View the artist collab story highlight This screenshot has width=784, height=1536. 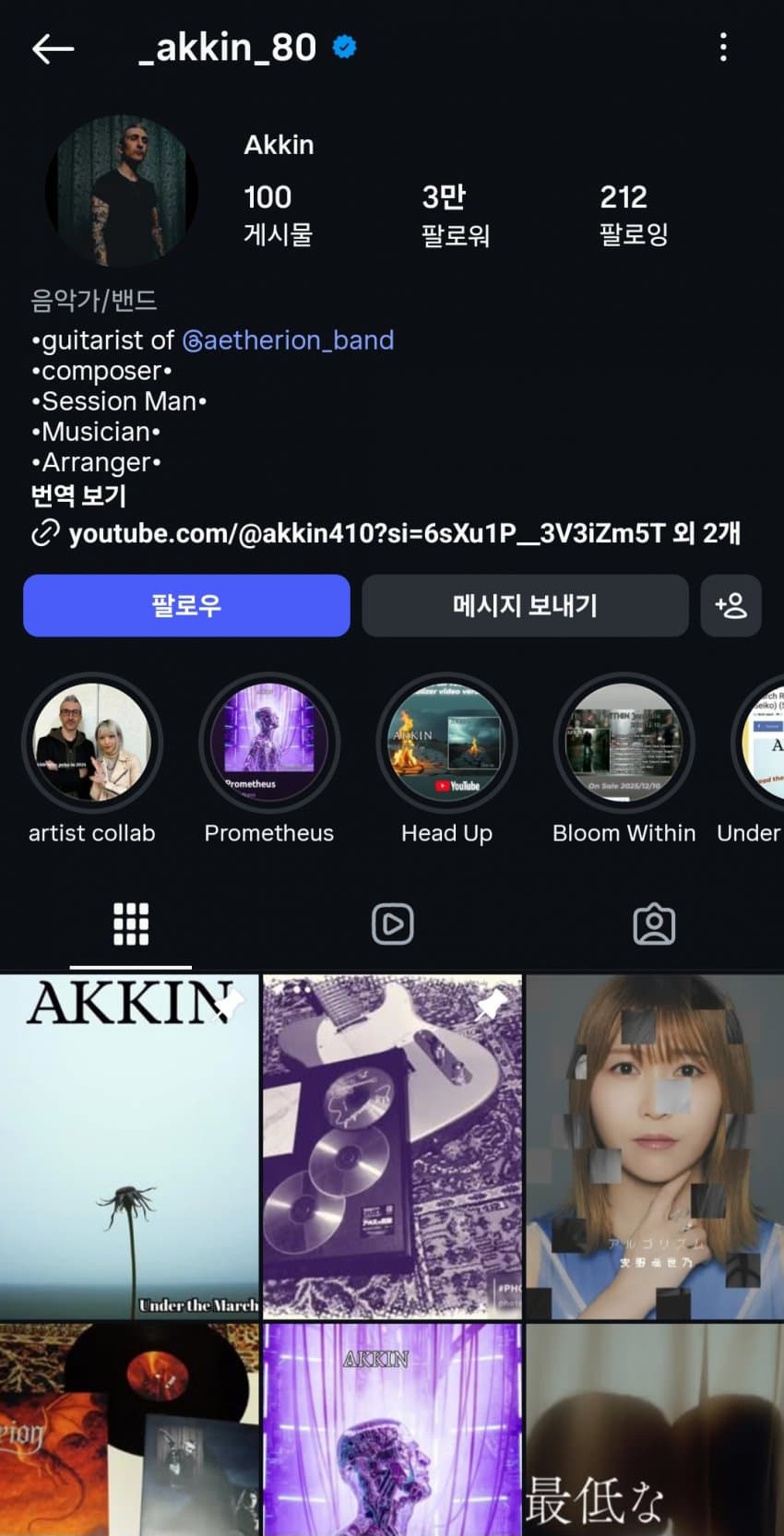[92, 744]
